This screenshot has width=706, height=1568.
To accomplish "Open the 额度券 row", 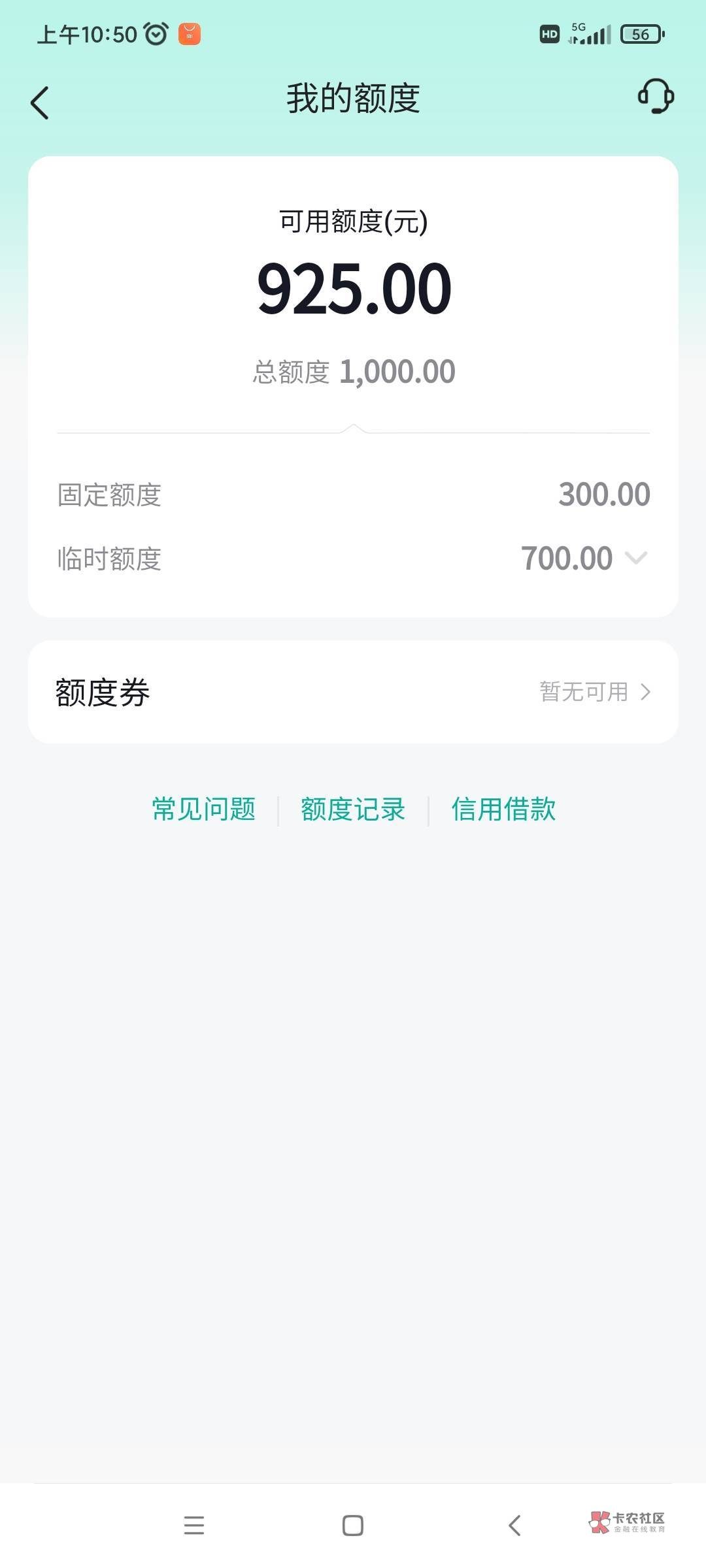I will pyautogui.click(x=353, y=692).
